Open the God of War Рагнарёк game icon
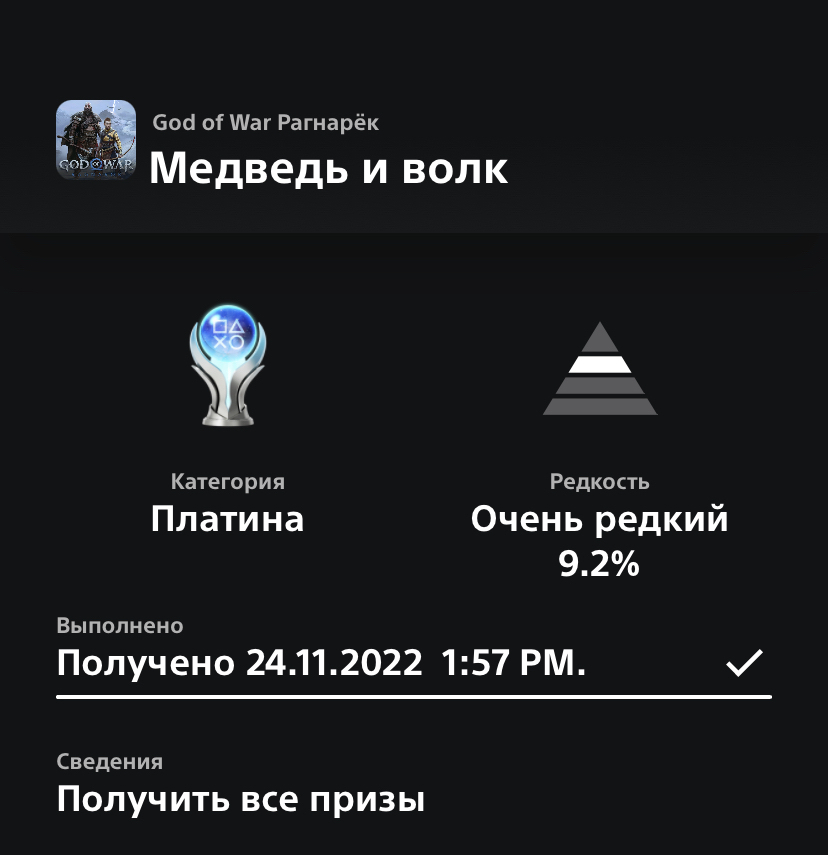This screenshot has height=855, width=828. point(96,140)
